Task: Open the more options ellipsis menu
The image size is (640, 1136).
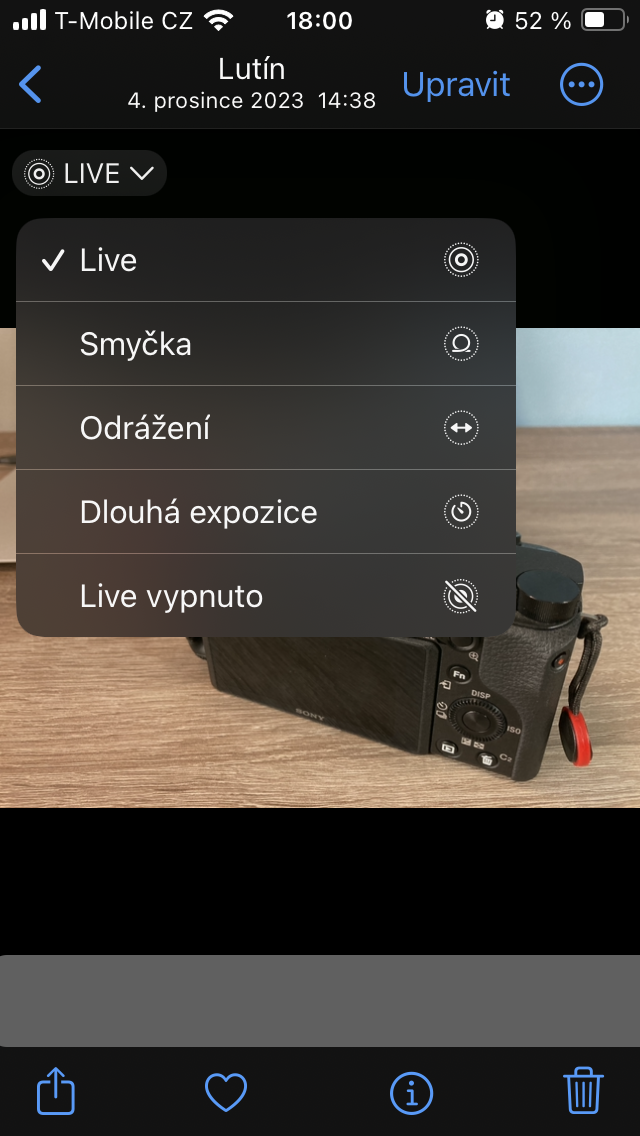Action: tap(581, 85)
